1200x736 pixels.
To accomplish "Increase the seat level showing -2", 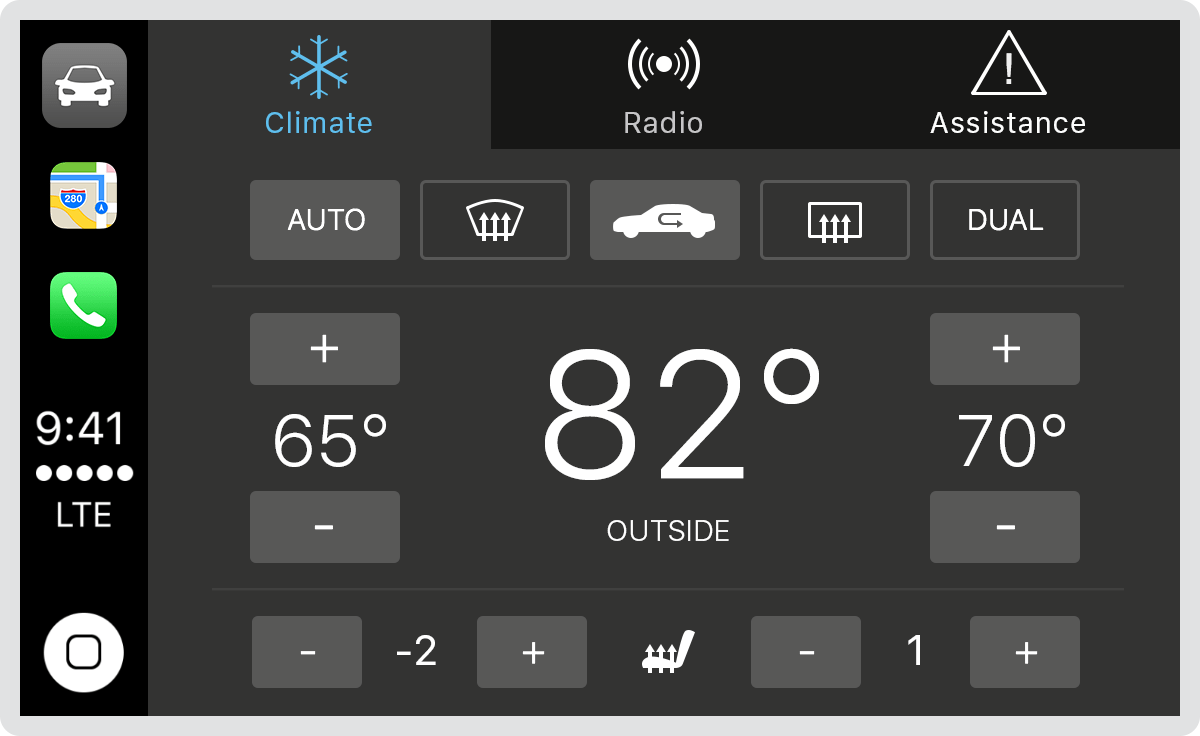I will (x=532, y=652).
